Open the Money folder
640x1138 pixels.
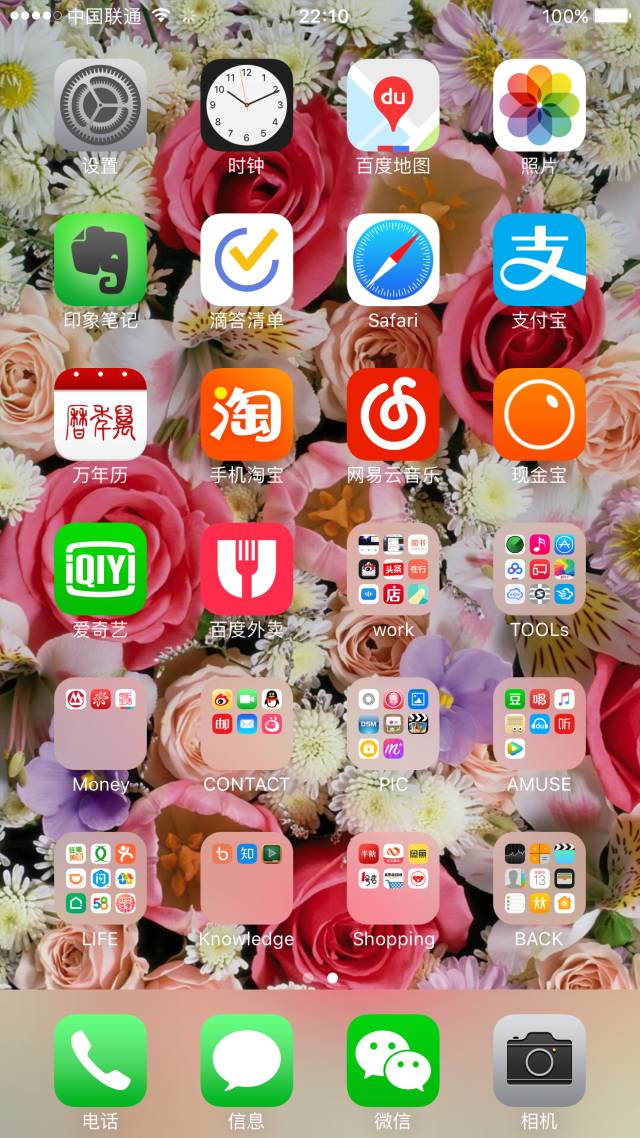tap(100, 724)
